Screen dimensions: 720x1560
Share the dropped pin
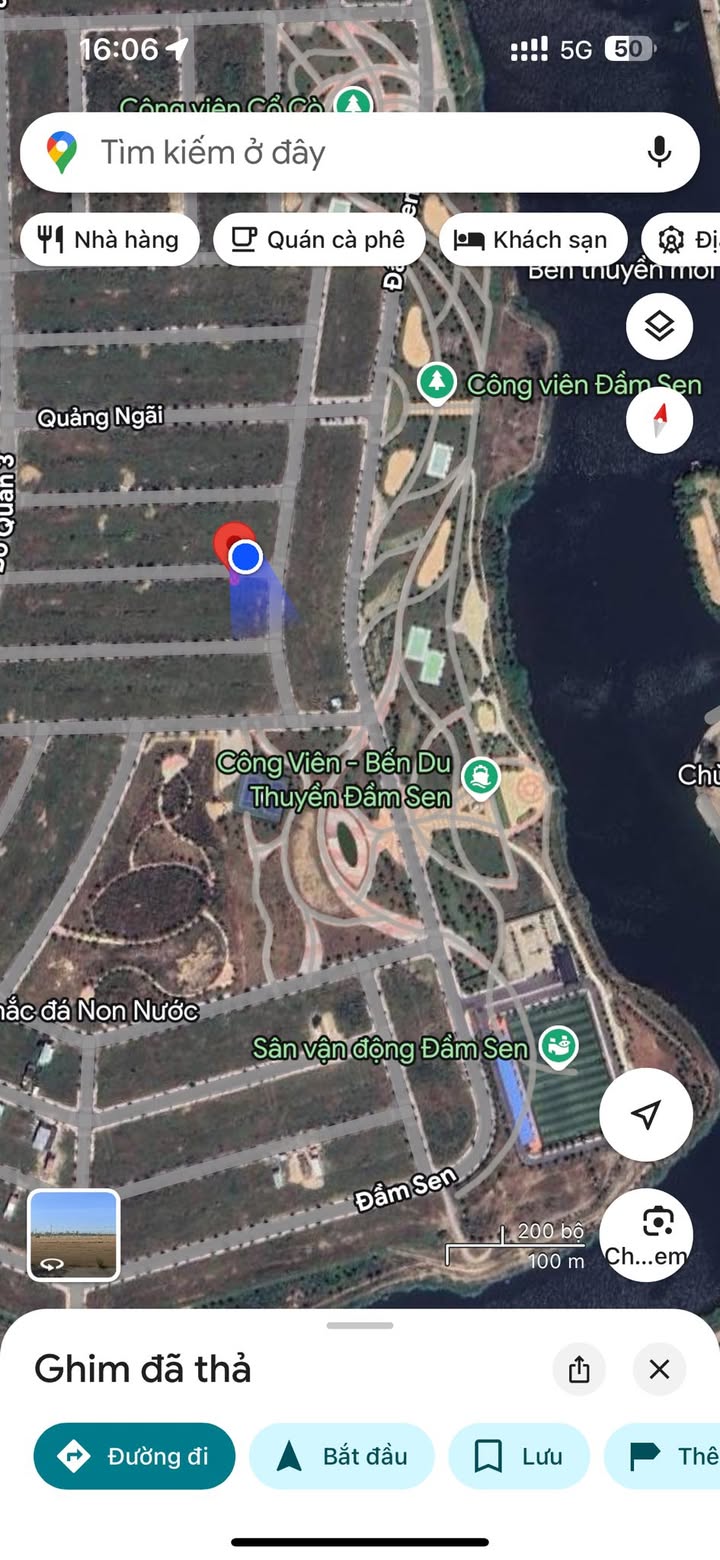[x=579, y=1369]
